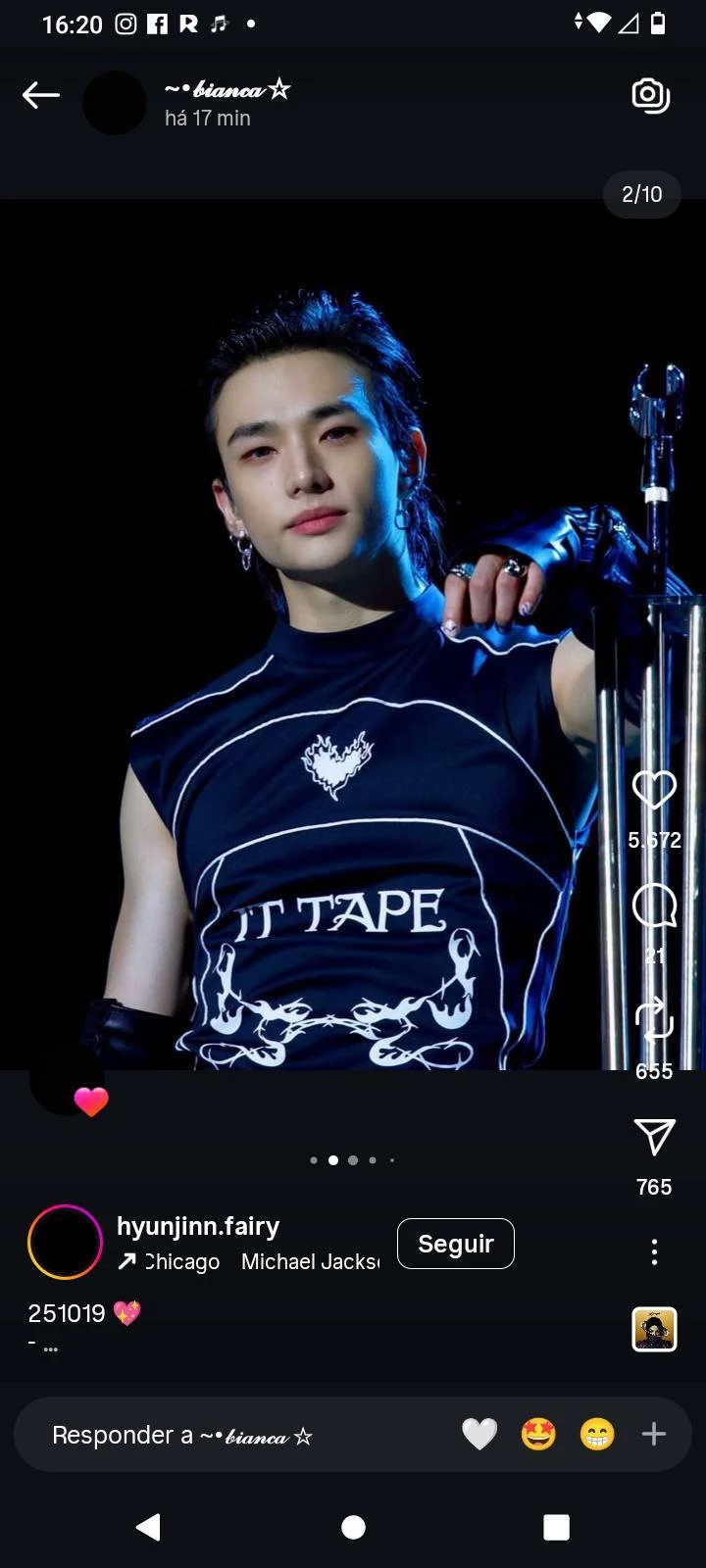Share the reel via the paper plane
706x1568 pixels.
654,1138
